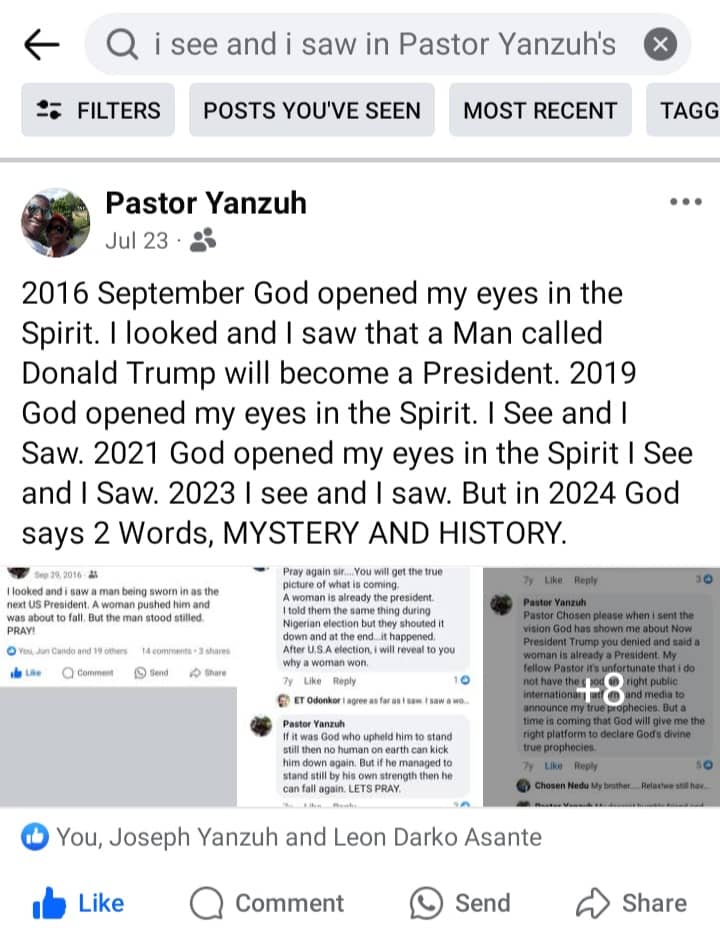Image resolution: width=720 pixels, height=941 pixels.
Task: Like Pastor Yanzuh's post
Action: pos(79,904)
